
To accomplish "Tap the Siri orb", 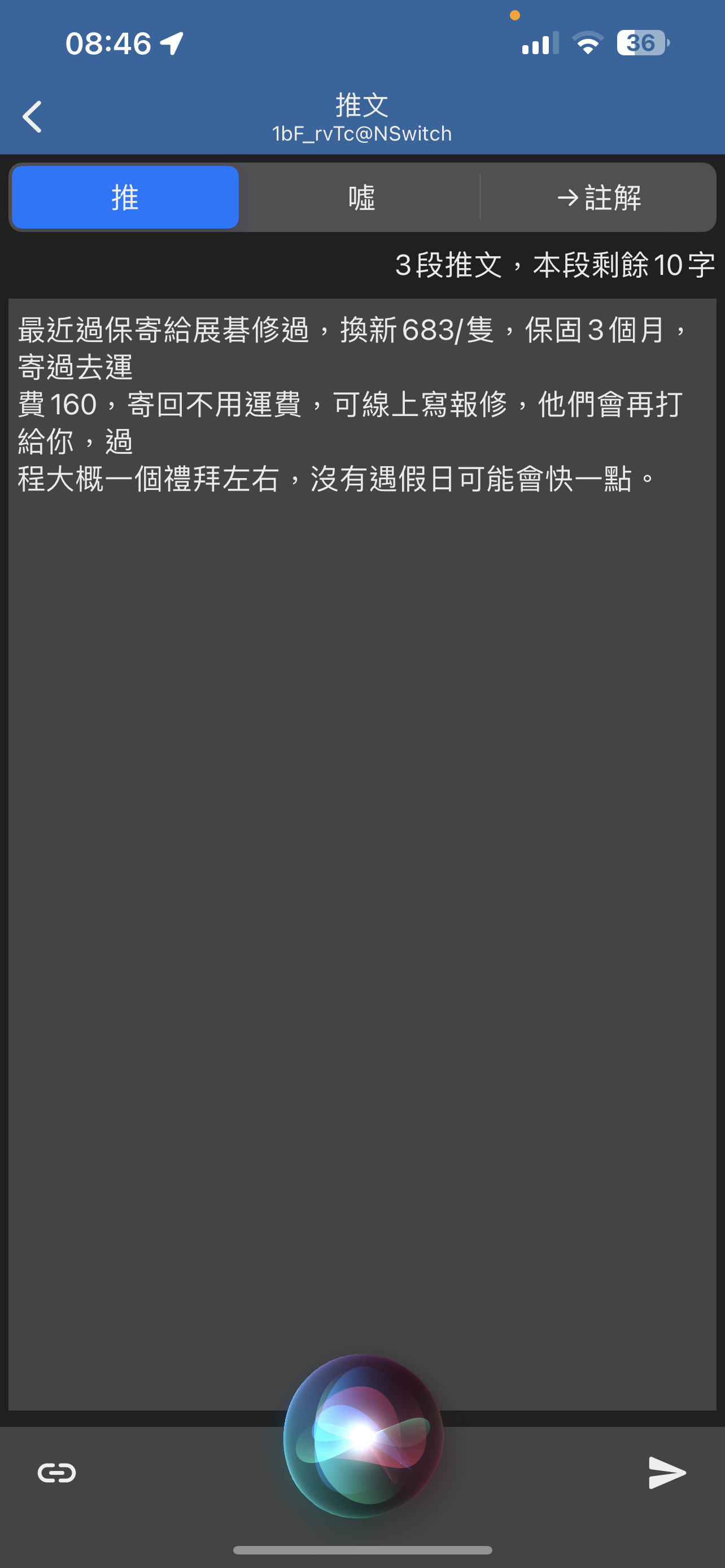I will click(363, 1436).
